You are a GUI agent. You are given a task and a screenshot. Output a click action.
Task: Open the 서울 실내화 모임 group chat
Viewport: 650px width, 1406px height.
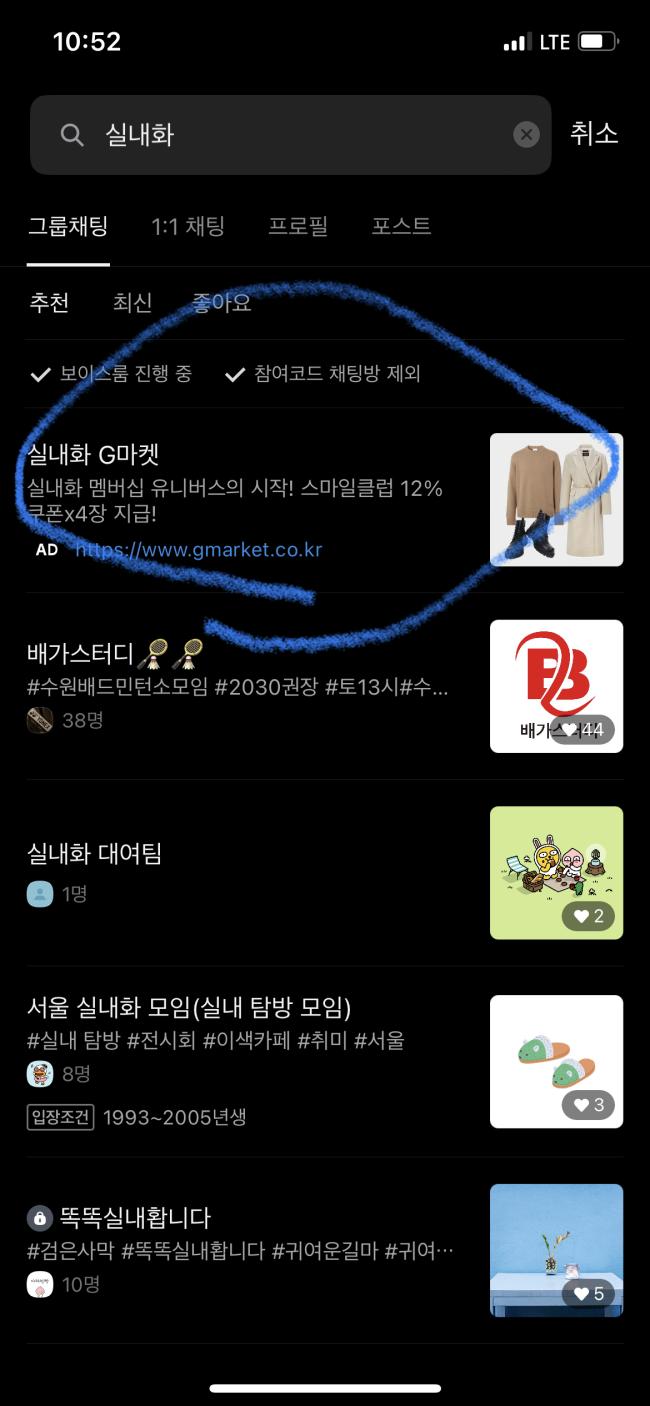click(325, 1061)
